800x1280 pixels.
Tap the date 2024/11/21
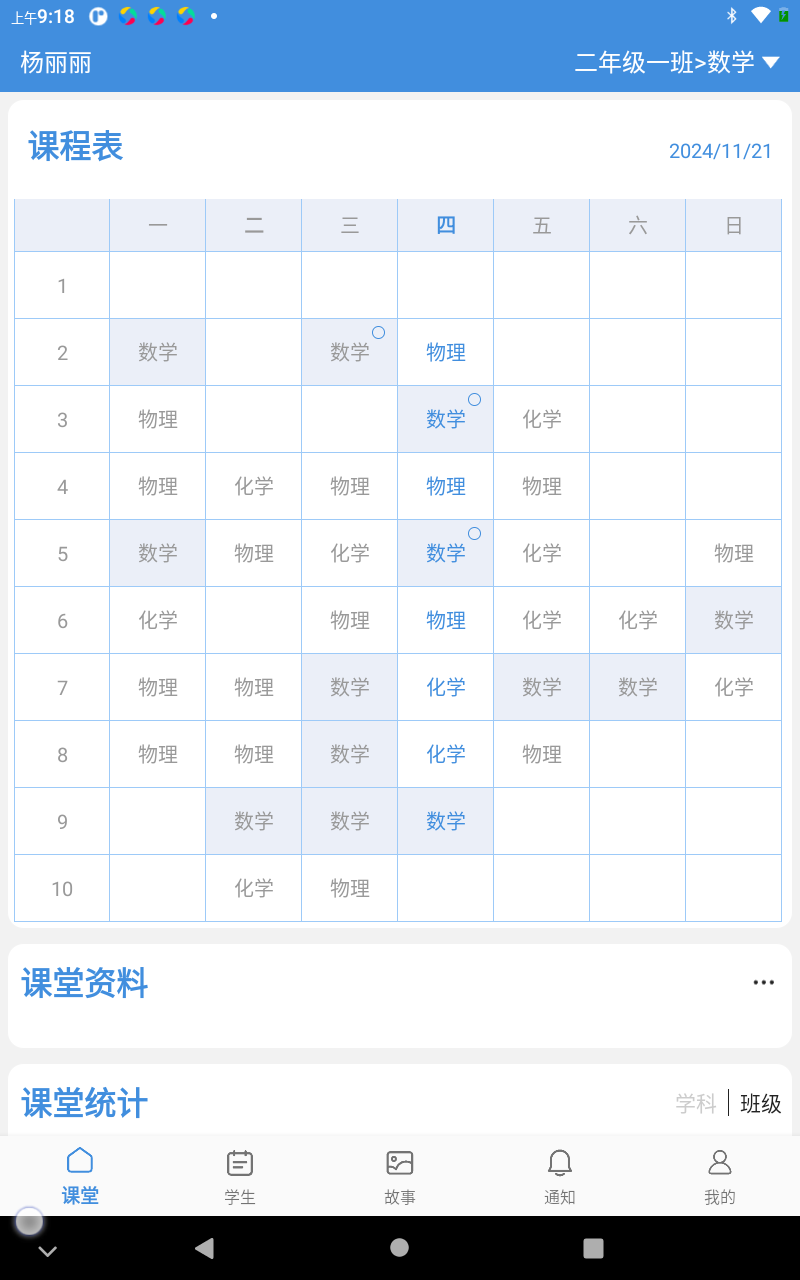click(x=720, y=151)
